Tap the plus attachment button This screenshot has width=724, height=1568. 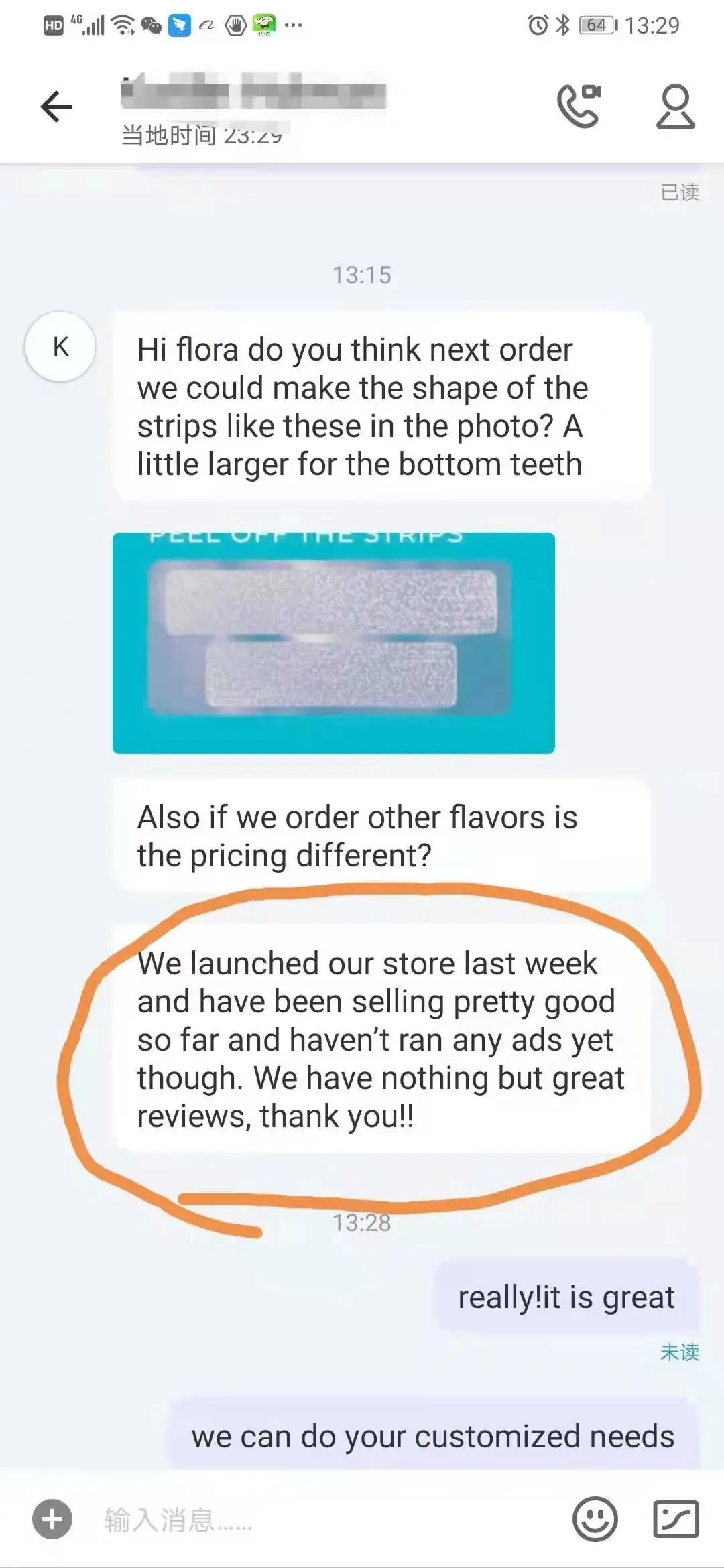pos(52,1518)
